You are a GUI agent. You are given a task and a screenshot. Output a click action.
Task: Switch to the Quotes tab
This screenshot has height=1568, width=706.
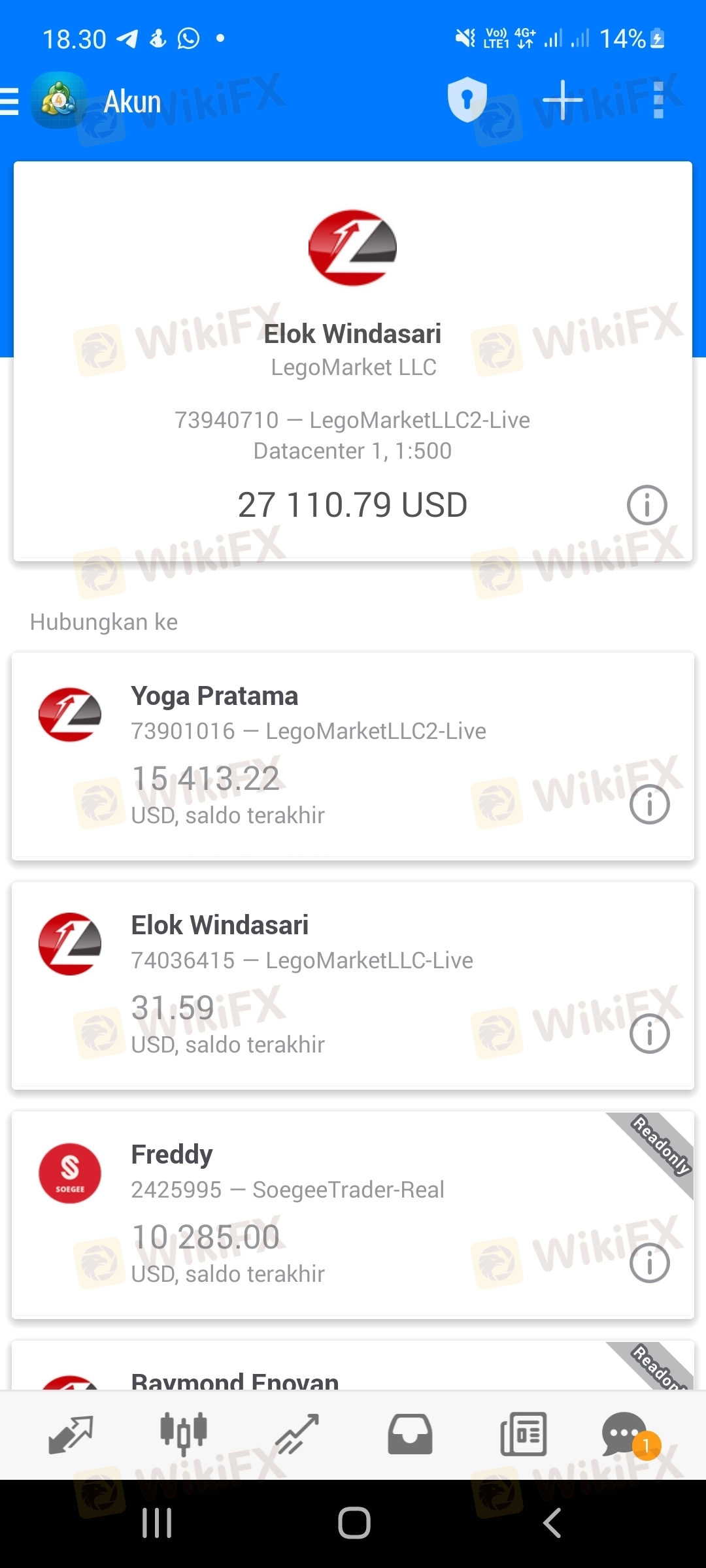coord(71,1435)
